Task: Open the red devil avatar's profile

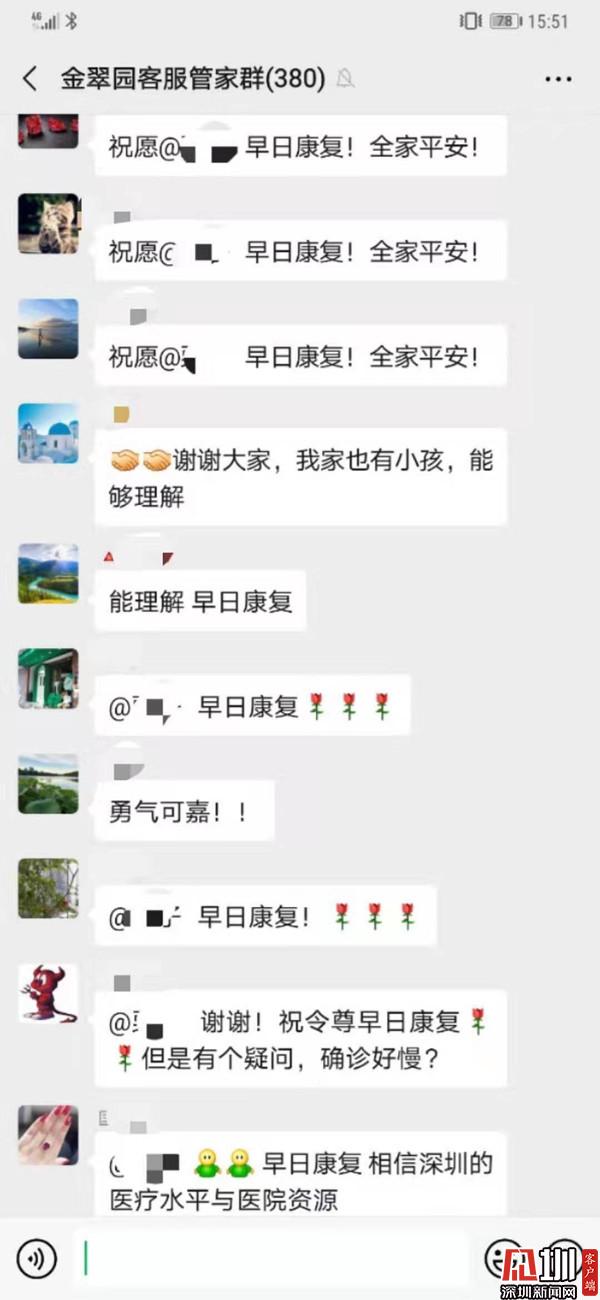Action: tap(48, 993)
